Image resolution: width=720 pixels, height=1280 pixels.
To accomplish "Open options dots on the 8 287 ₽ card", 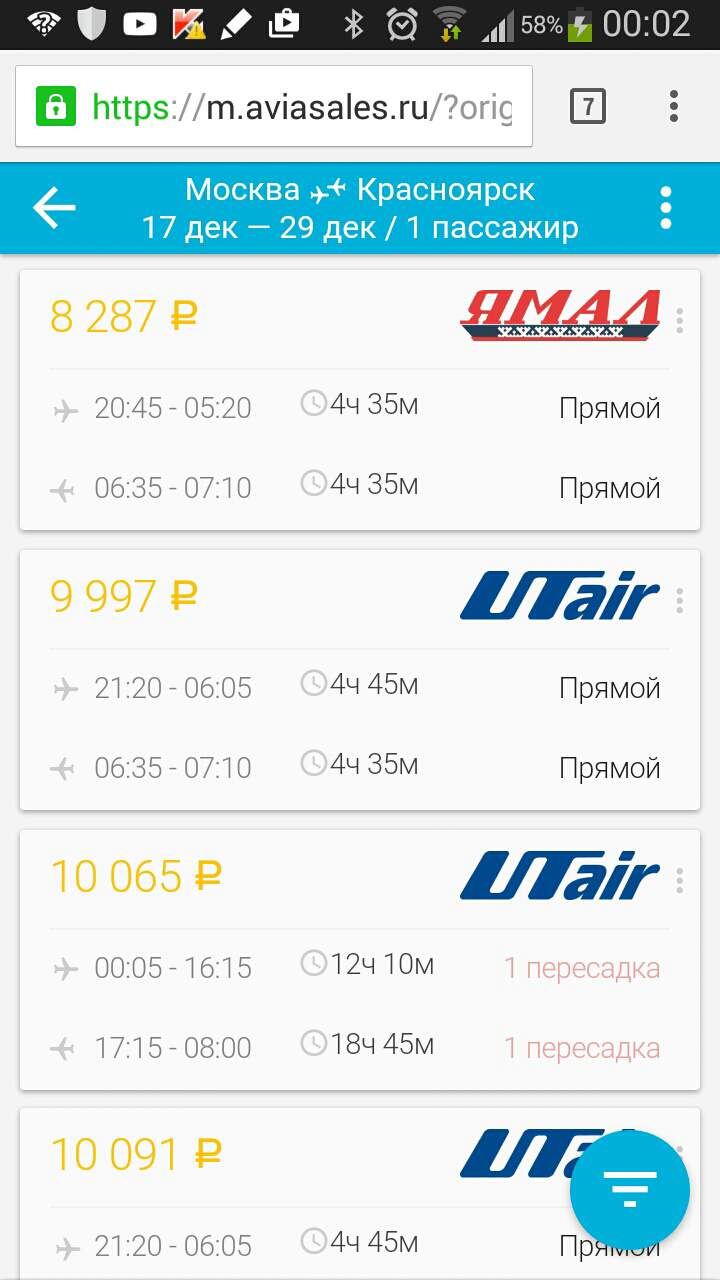I will point(680,321).
